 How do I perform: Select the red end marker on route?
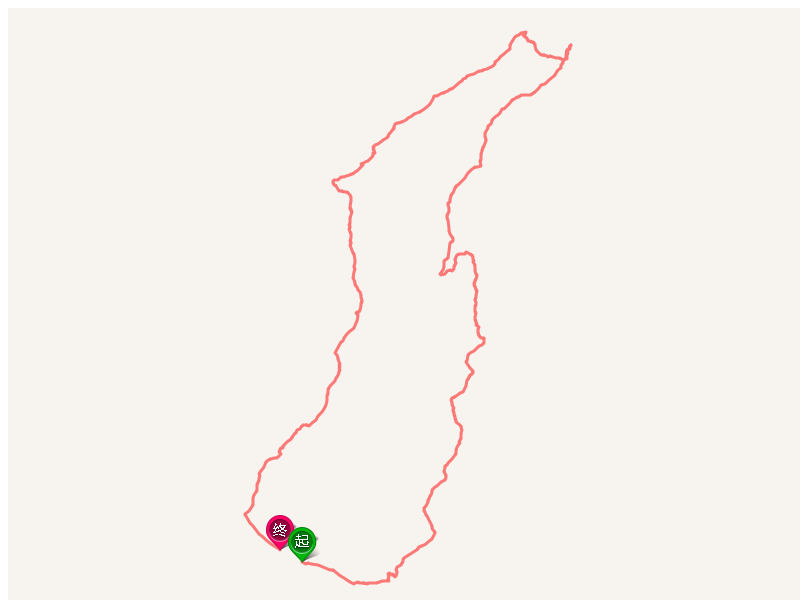279,529
